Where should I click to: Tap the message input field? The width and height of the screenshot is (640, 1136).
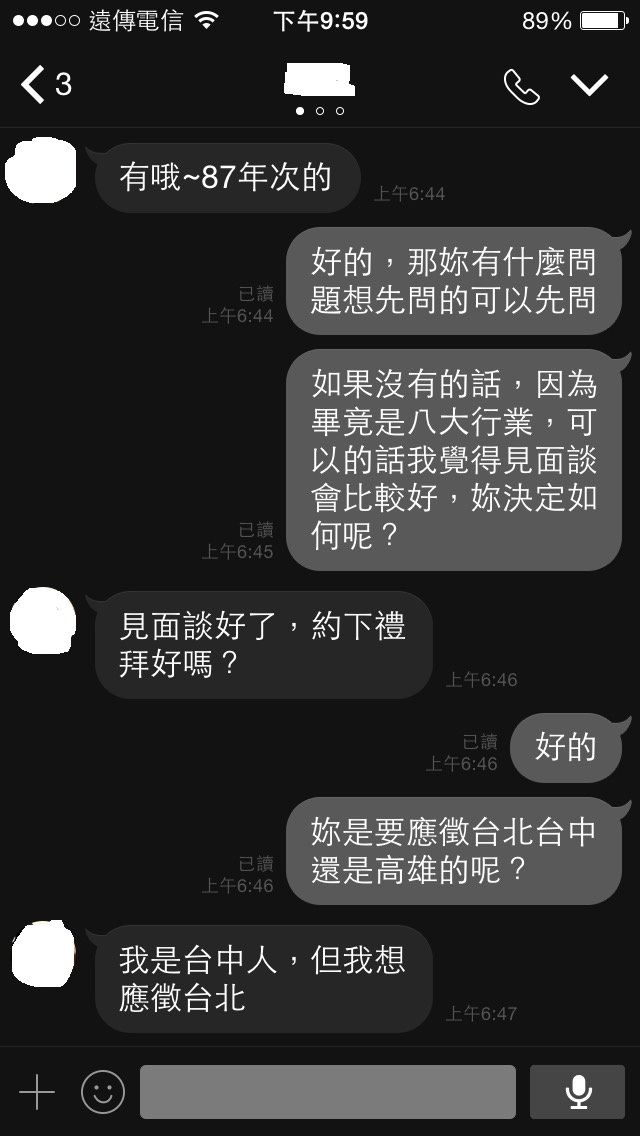[x=328, y=1092]
